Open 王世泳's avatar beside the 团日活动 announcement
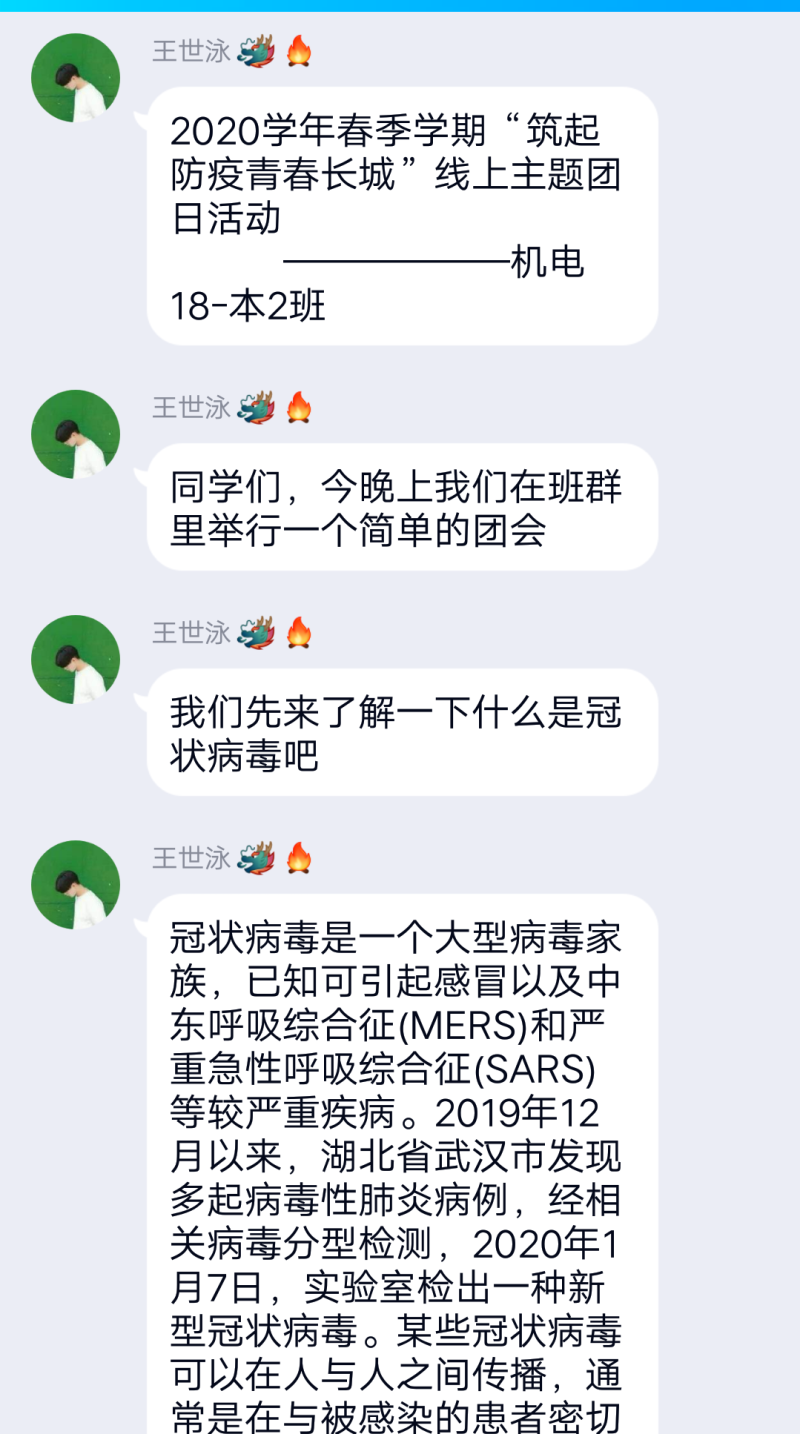Image resolution: width=800 pixels, height=1434 pixels. pyautogui.click(x=76, y=78)
